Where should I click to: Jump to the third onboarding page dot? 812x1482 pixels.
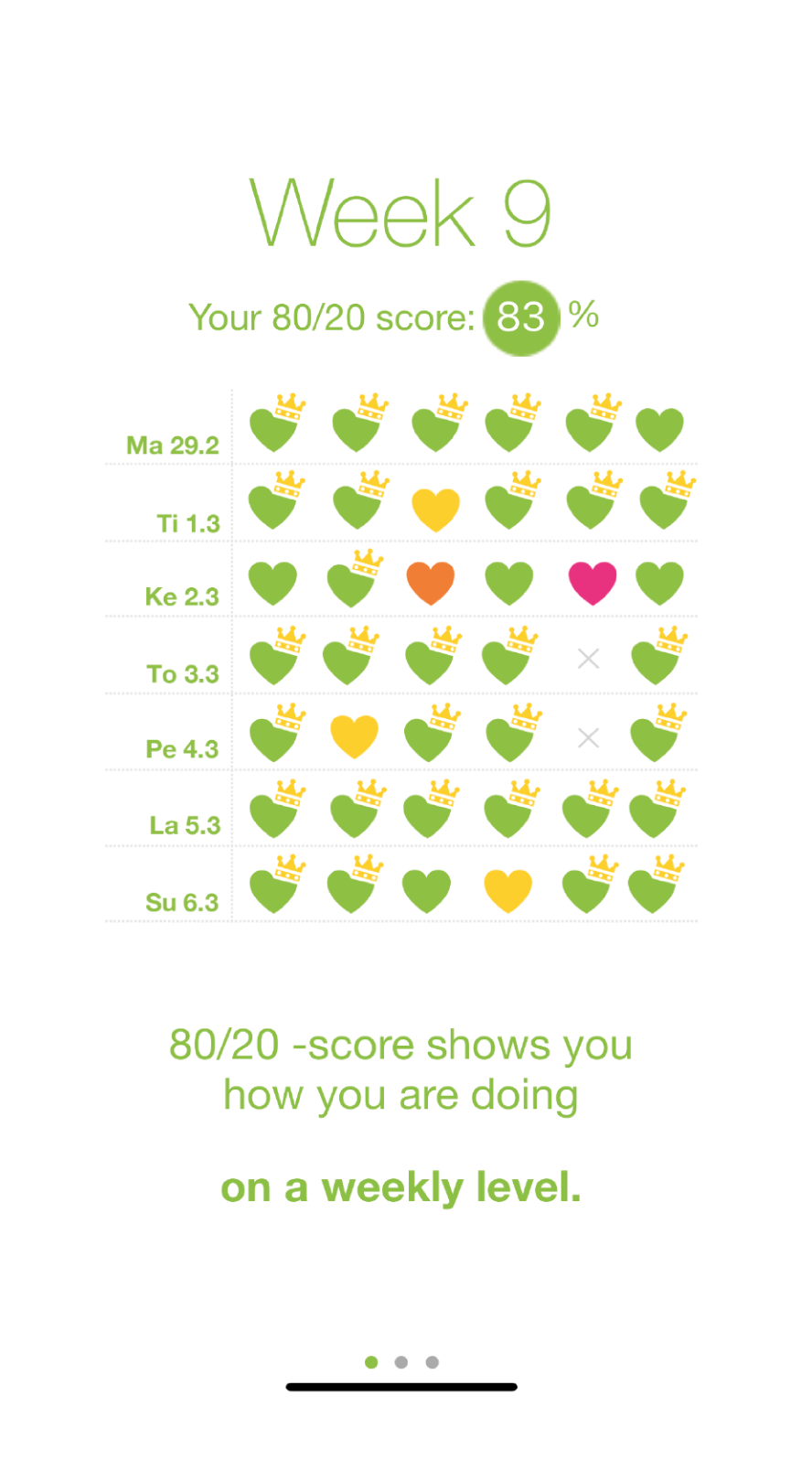pyautogui.click(x=433, y=1362)
